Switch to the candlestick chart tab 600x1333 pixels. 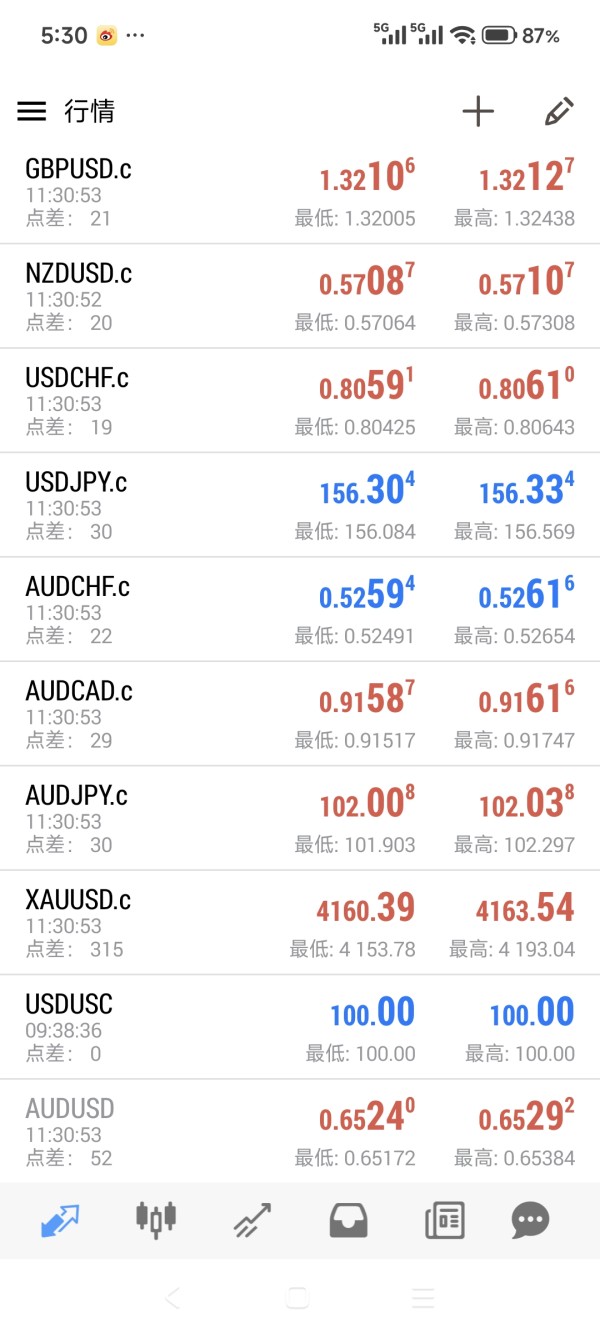(155, 1218)
